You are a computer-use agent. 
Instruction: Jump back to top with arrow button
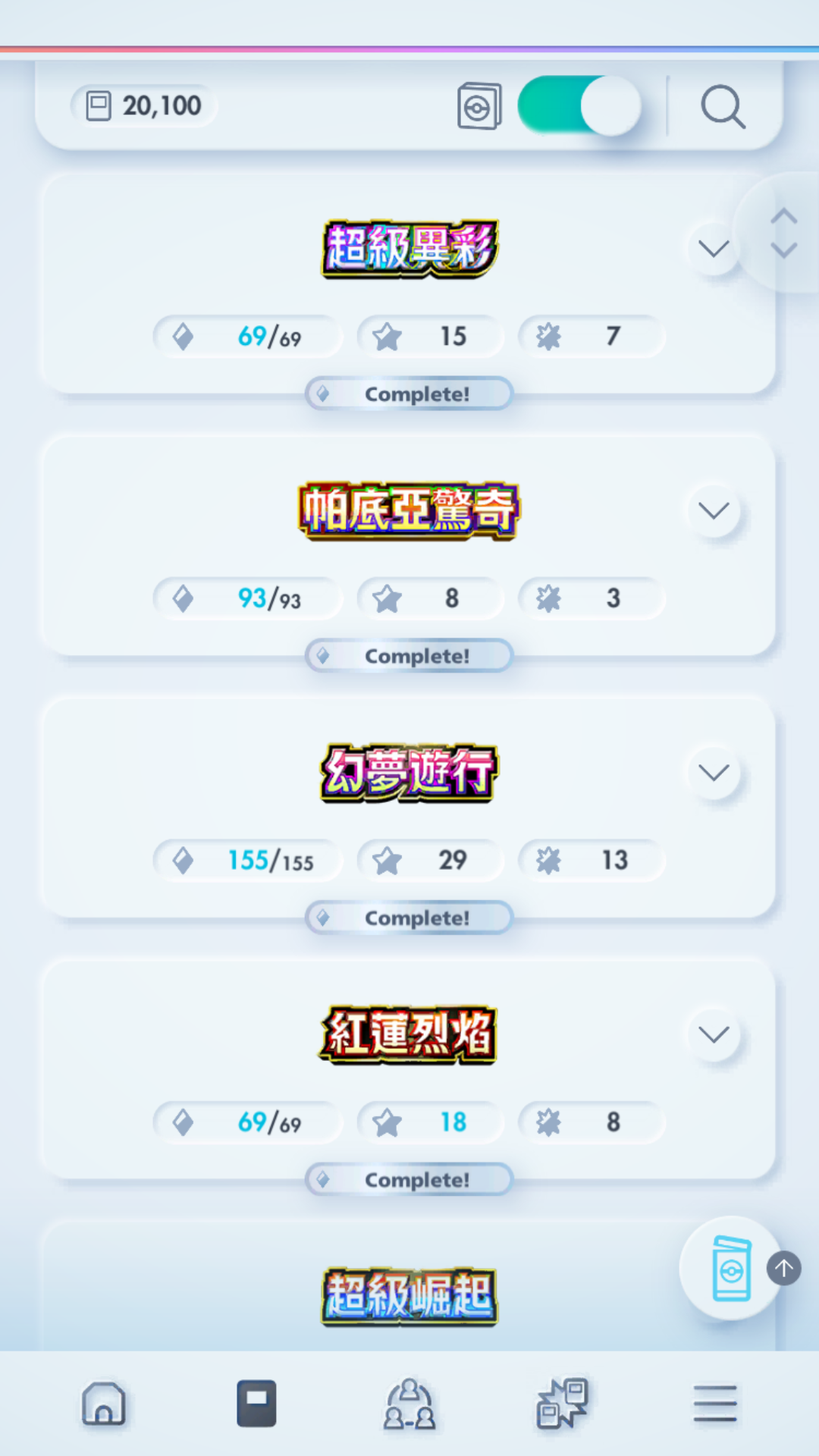tap(784, 1268)
